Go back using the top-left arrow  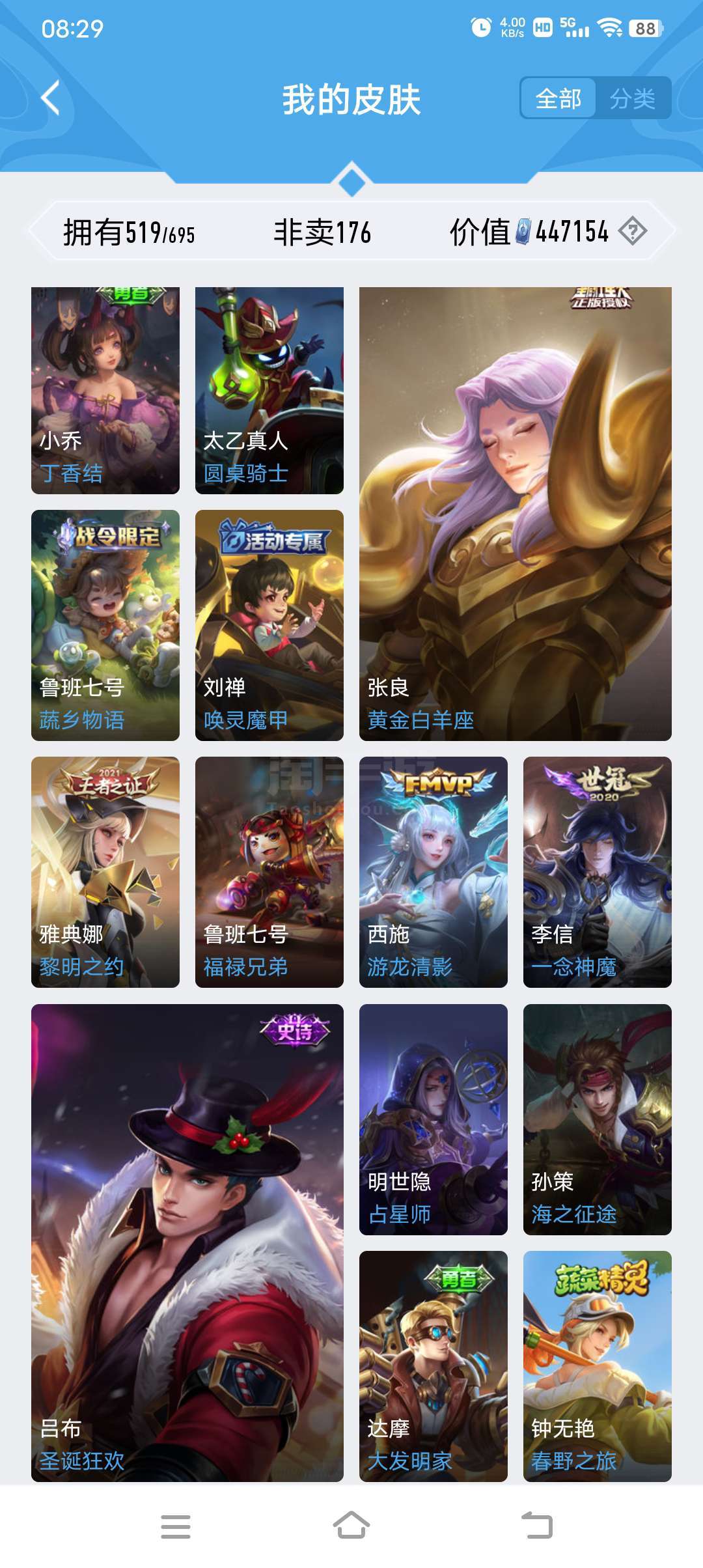pos(51,98)
